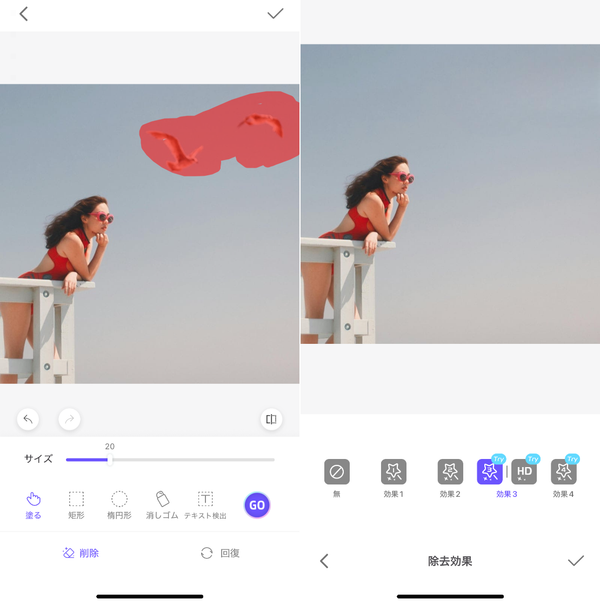Image resolution: width=600 pixels, height=605 pixels.
Task: Try the 効果4 removal effect
Action: [564, 478]
